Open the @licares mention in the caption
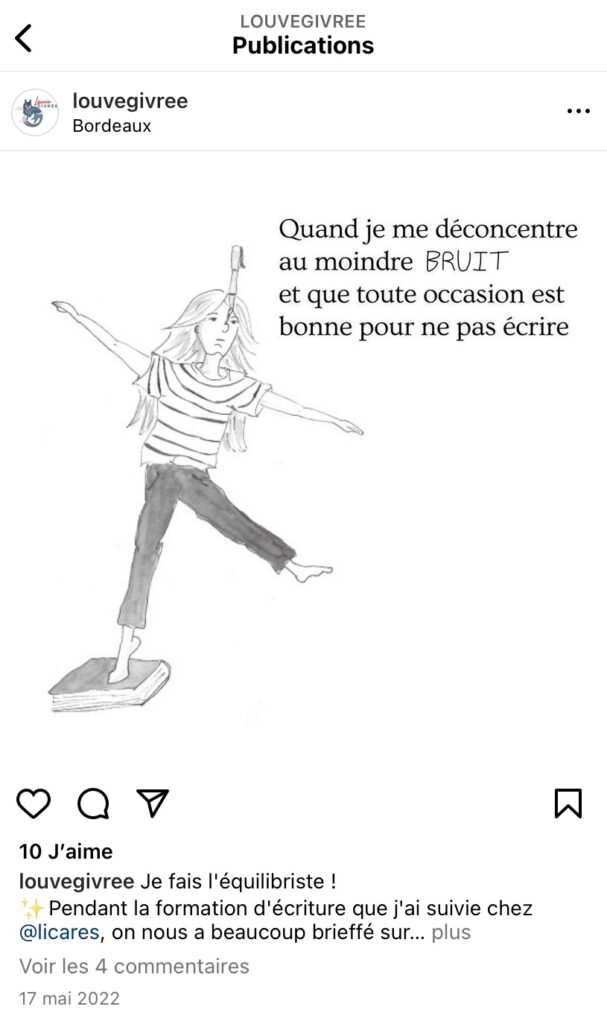Viewport: 607px width, 1024px height. pos(58,933)
